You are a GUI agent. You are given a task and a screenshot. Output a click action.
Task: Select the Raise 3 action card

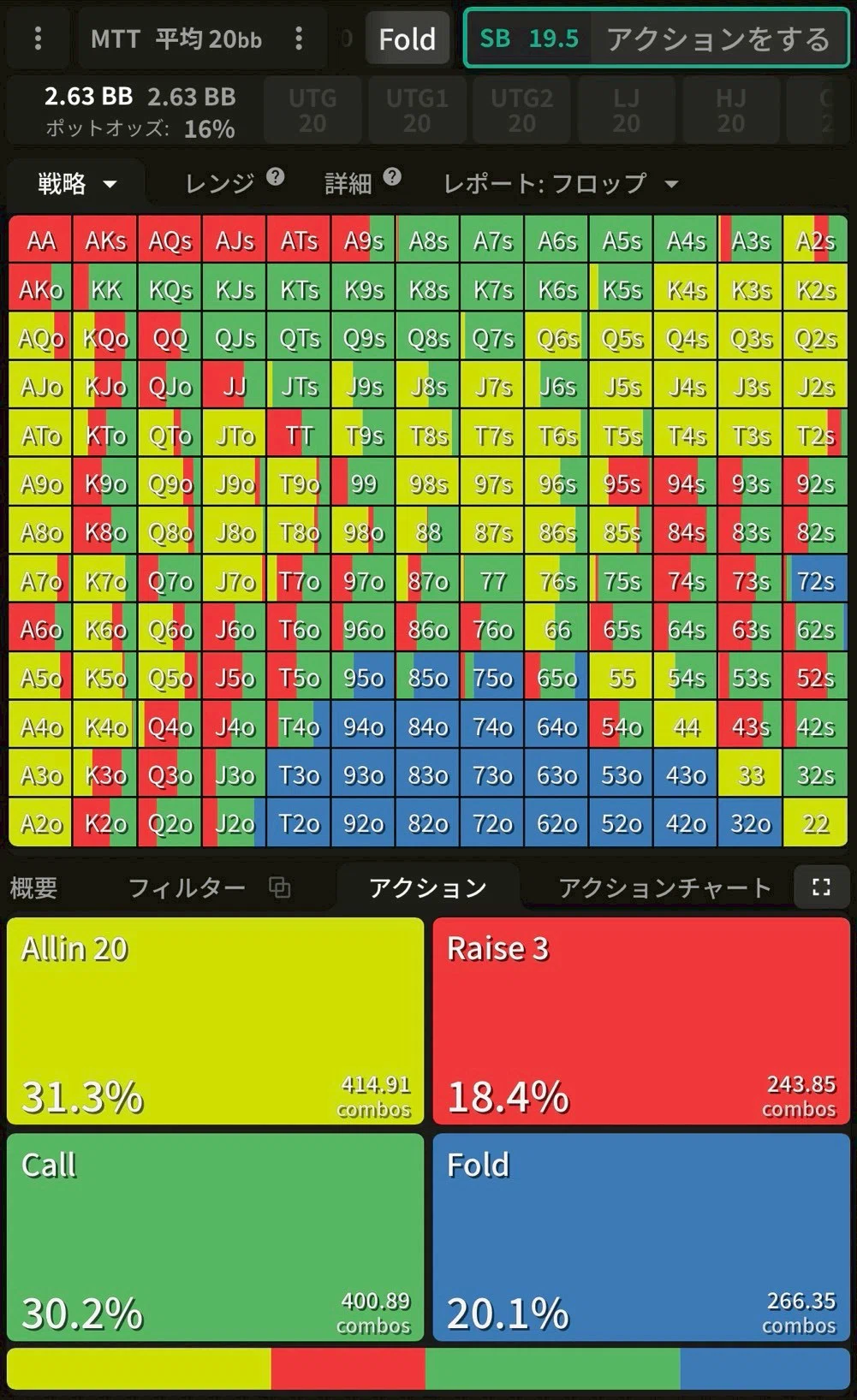(x=641, y=1021)
